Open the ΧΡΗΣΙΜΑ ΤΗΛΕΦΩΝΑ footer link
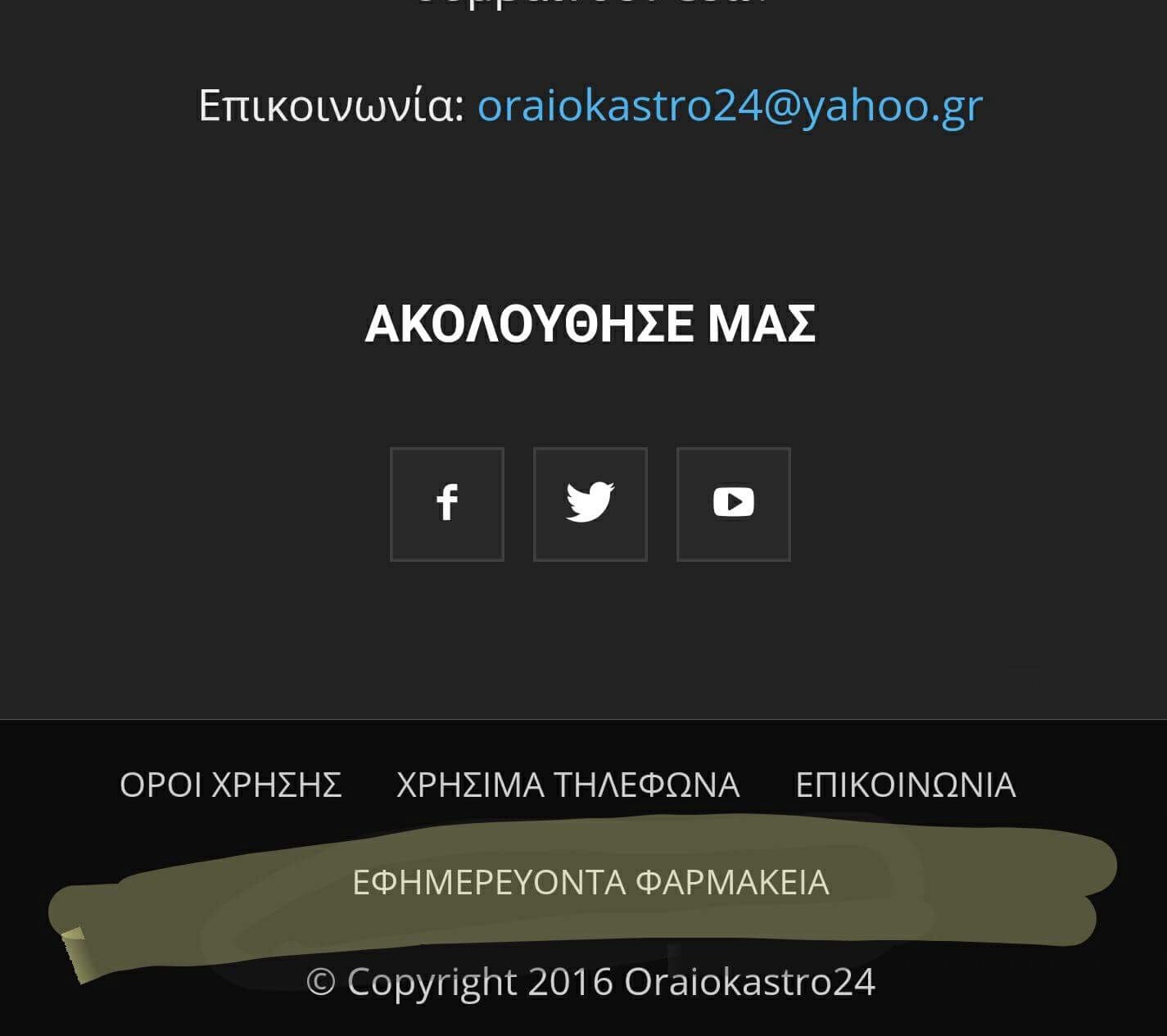This screenshot has height=1036, width=1167. click(x=568, y=785)
